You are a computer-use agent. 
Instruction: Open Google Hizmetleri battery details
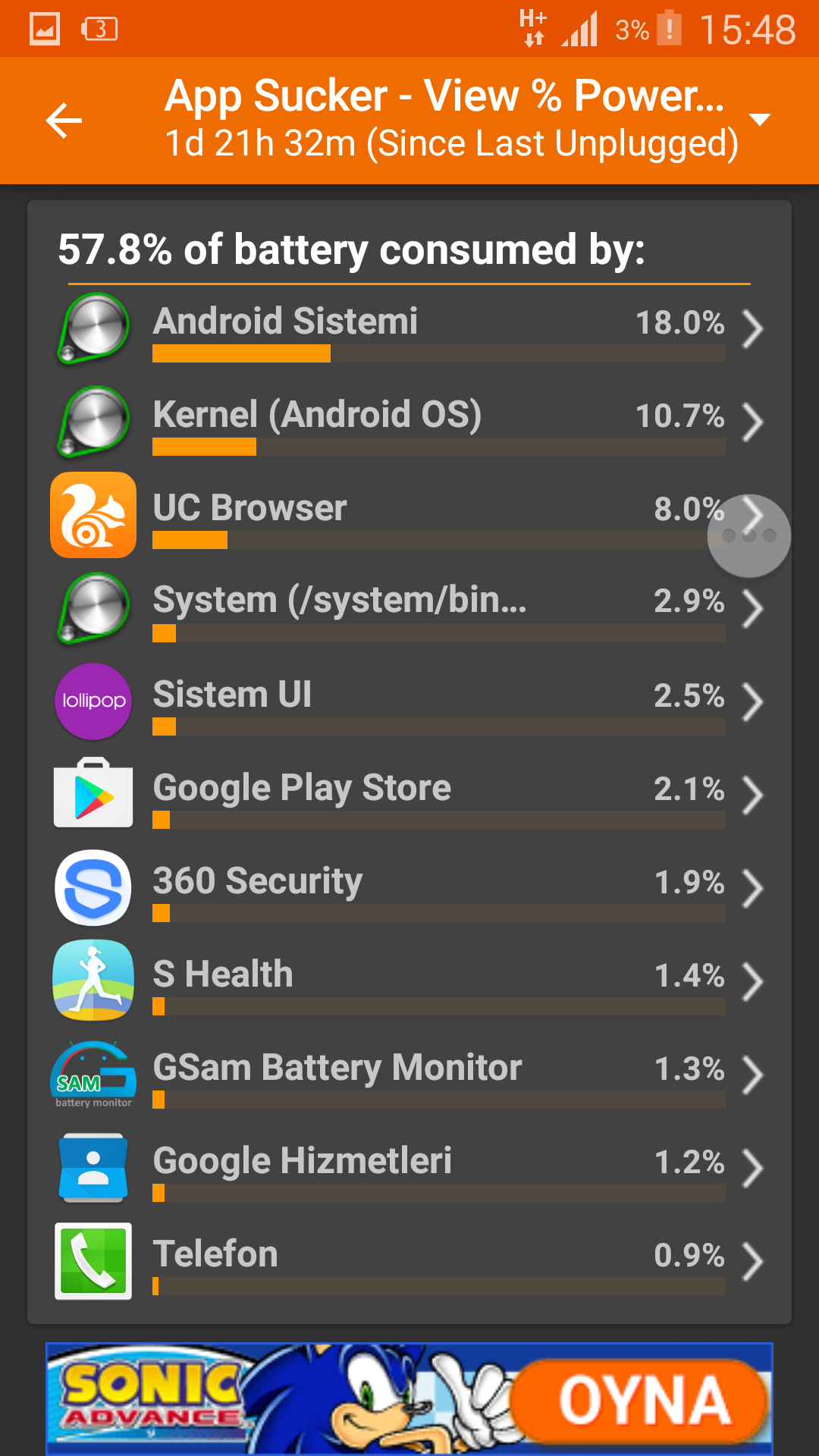coord(409,1169)
